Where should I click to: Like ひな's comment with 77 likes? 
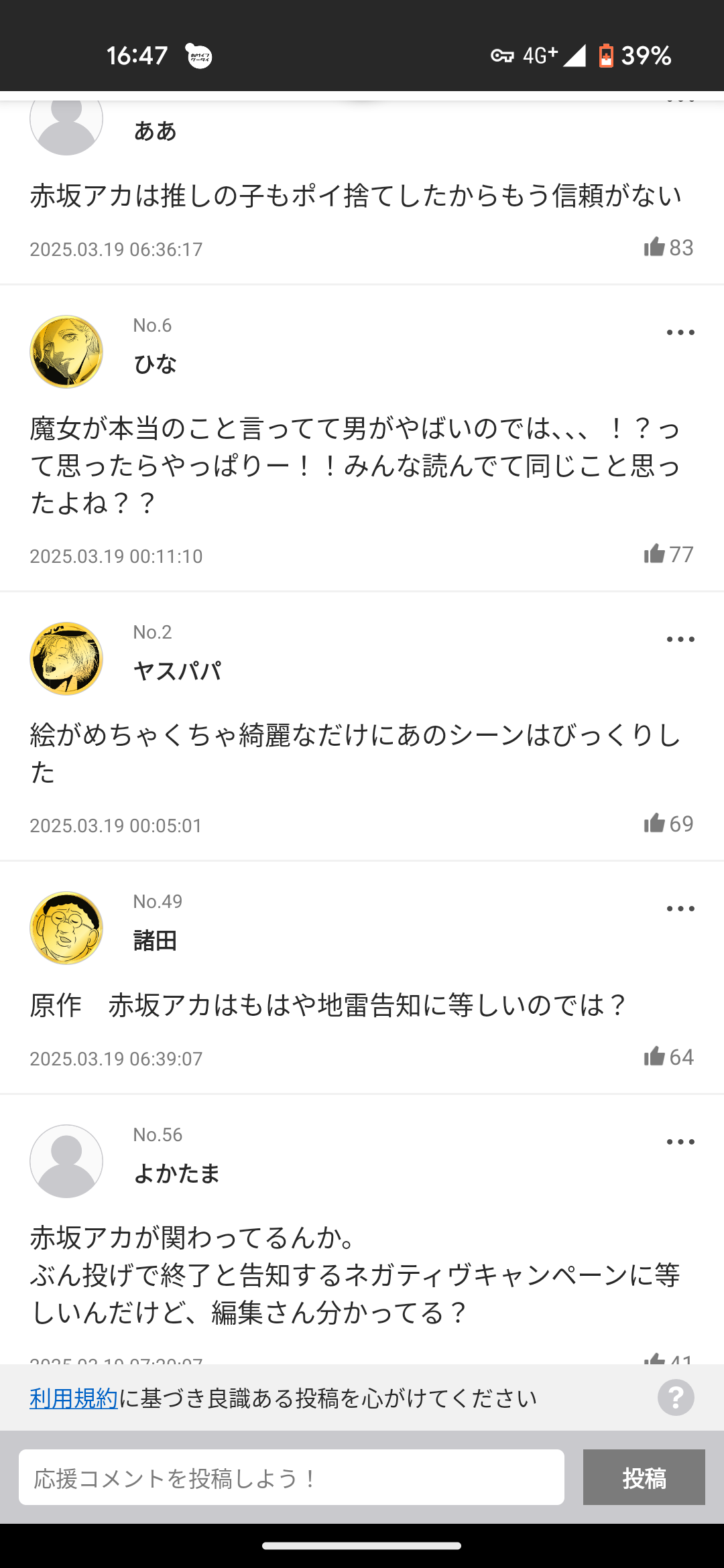[x=655, y=554]
